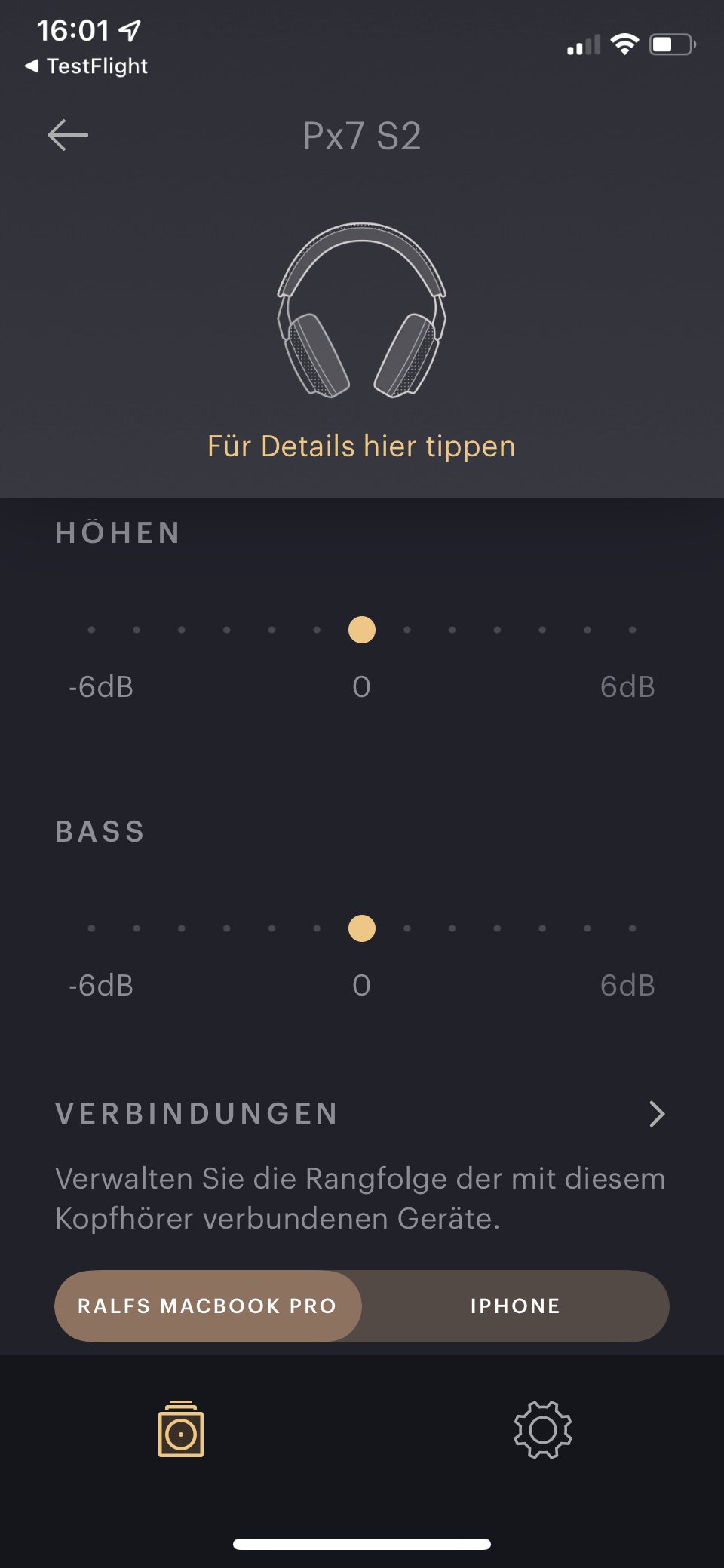The image size is (724, 1568).
Task: Switch connection to iPhone
Action: coord(515,1306)
